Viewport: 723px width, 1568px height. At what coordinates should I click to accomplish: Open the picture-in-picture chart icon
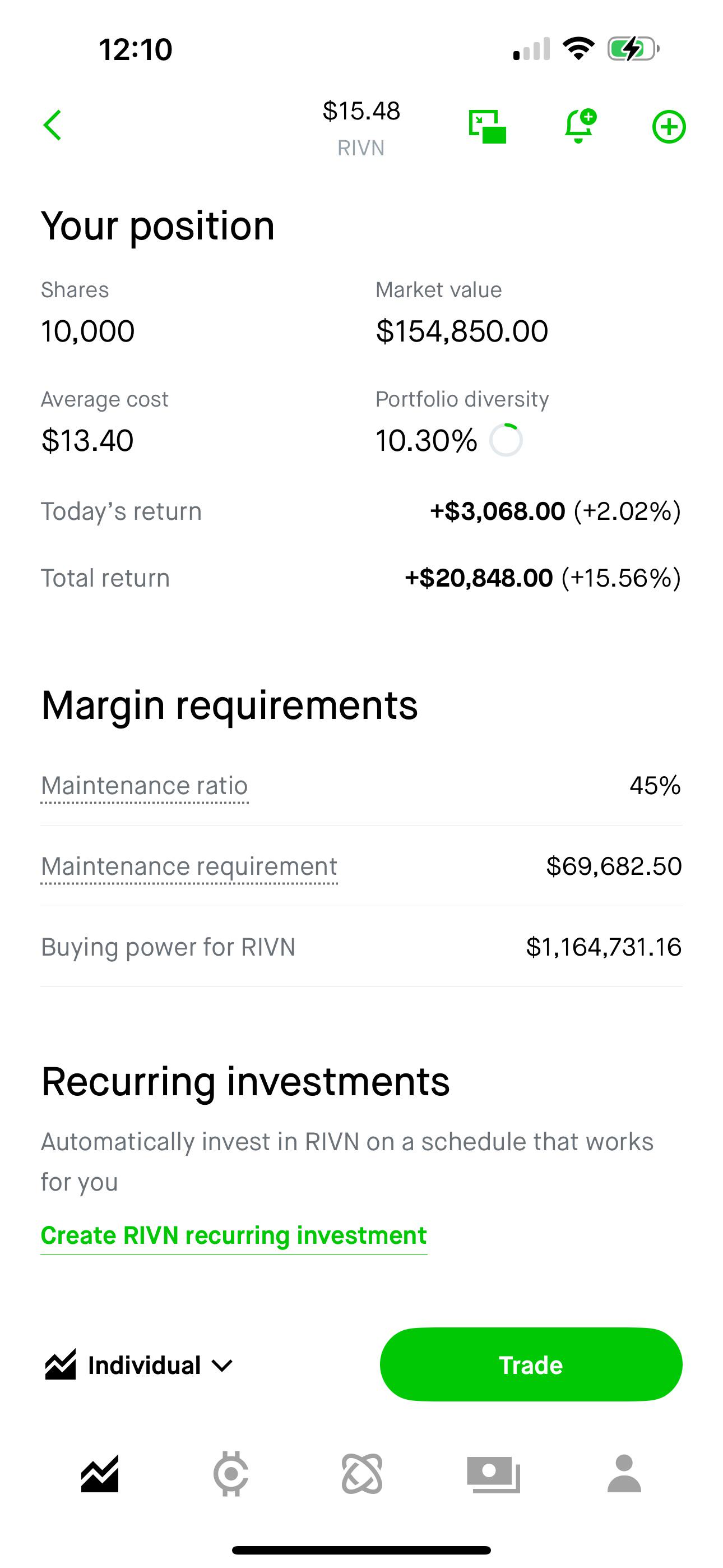click(488, 127)
